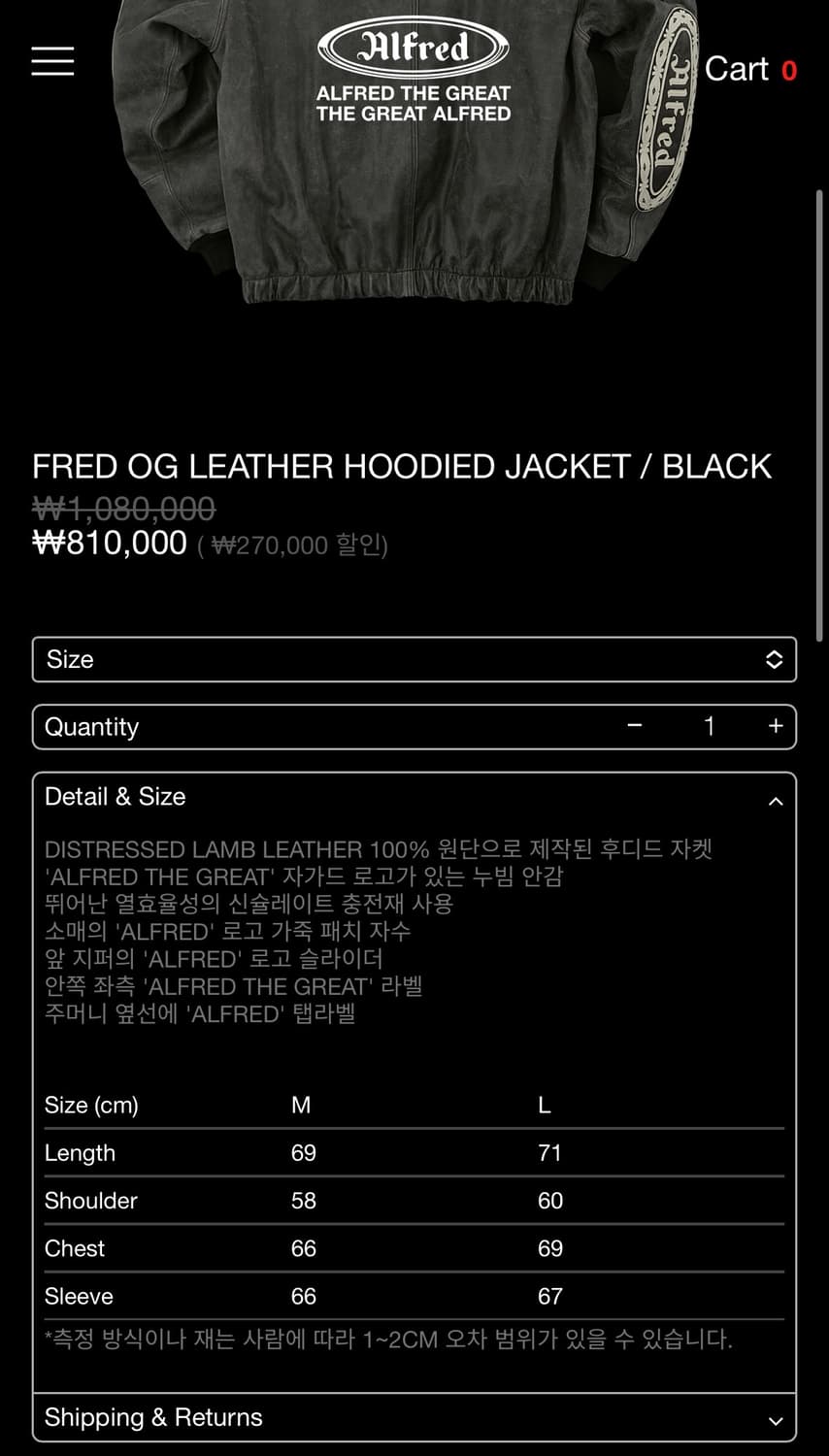829x1456 pixels.
Task: Select size L in the size table
Action: click(x=544, y=1105)
